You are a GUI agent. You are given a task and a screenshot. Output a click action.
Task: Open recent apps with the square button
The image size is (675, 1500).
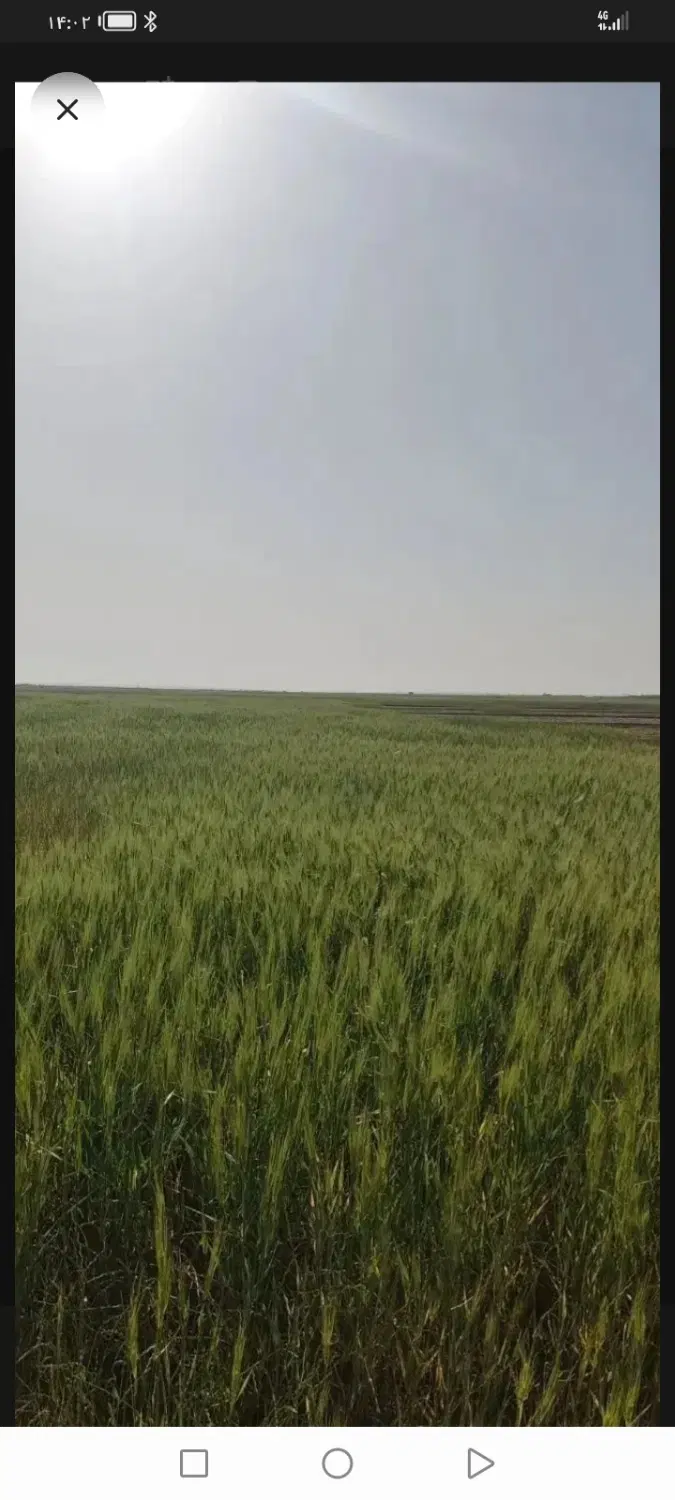pyautogui.click(x=194, y=1463)
